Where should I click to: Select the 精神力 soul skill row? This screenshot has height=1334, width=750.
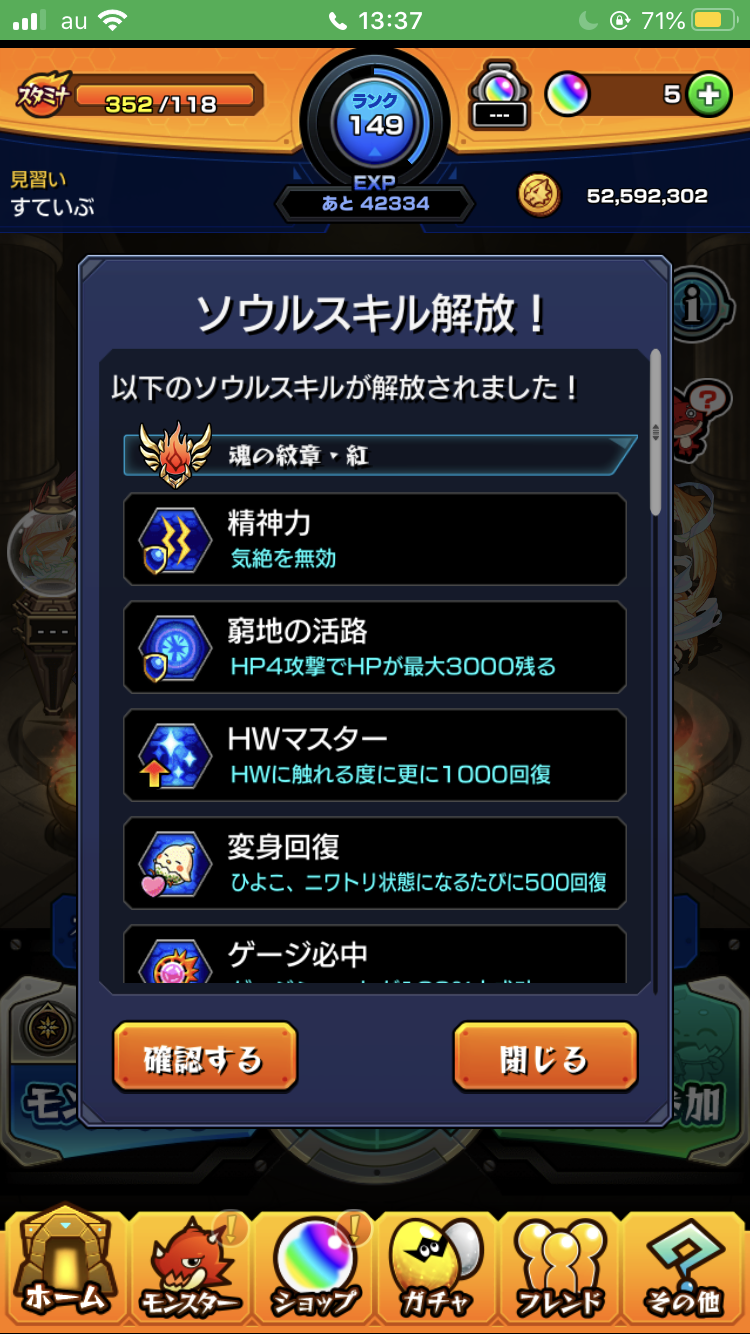point(375,539)
